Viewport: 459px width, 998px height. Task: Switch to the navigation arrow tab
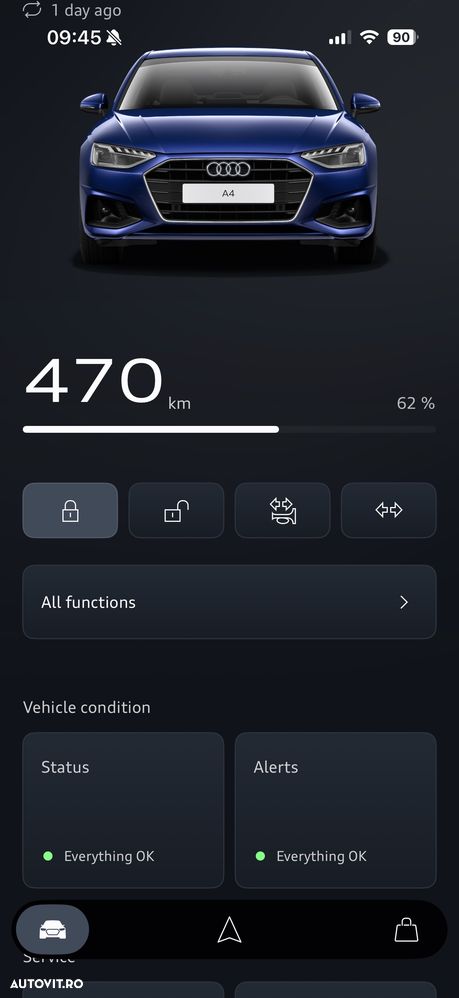tap(229, 931)
